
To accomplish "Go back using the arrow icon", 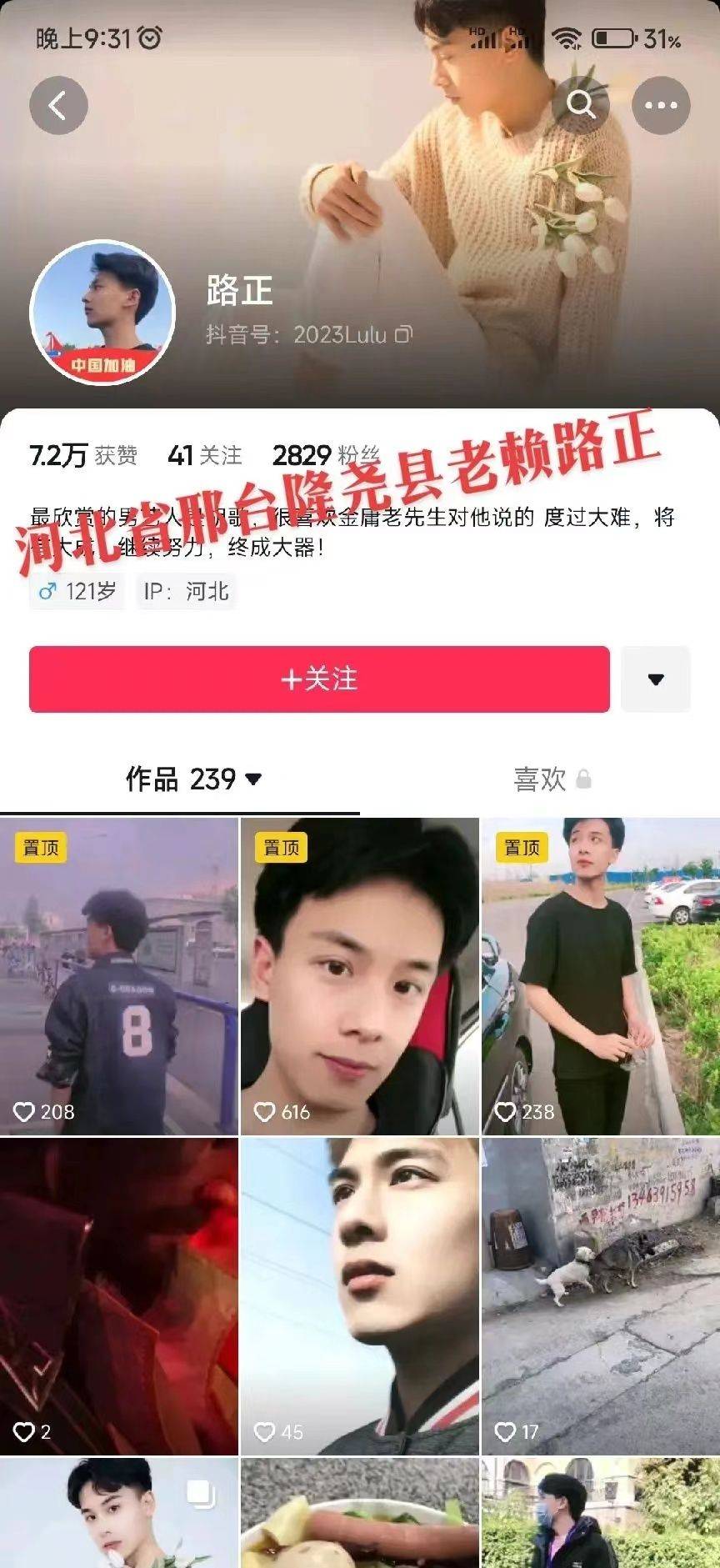I will 58,106.
